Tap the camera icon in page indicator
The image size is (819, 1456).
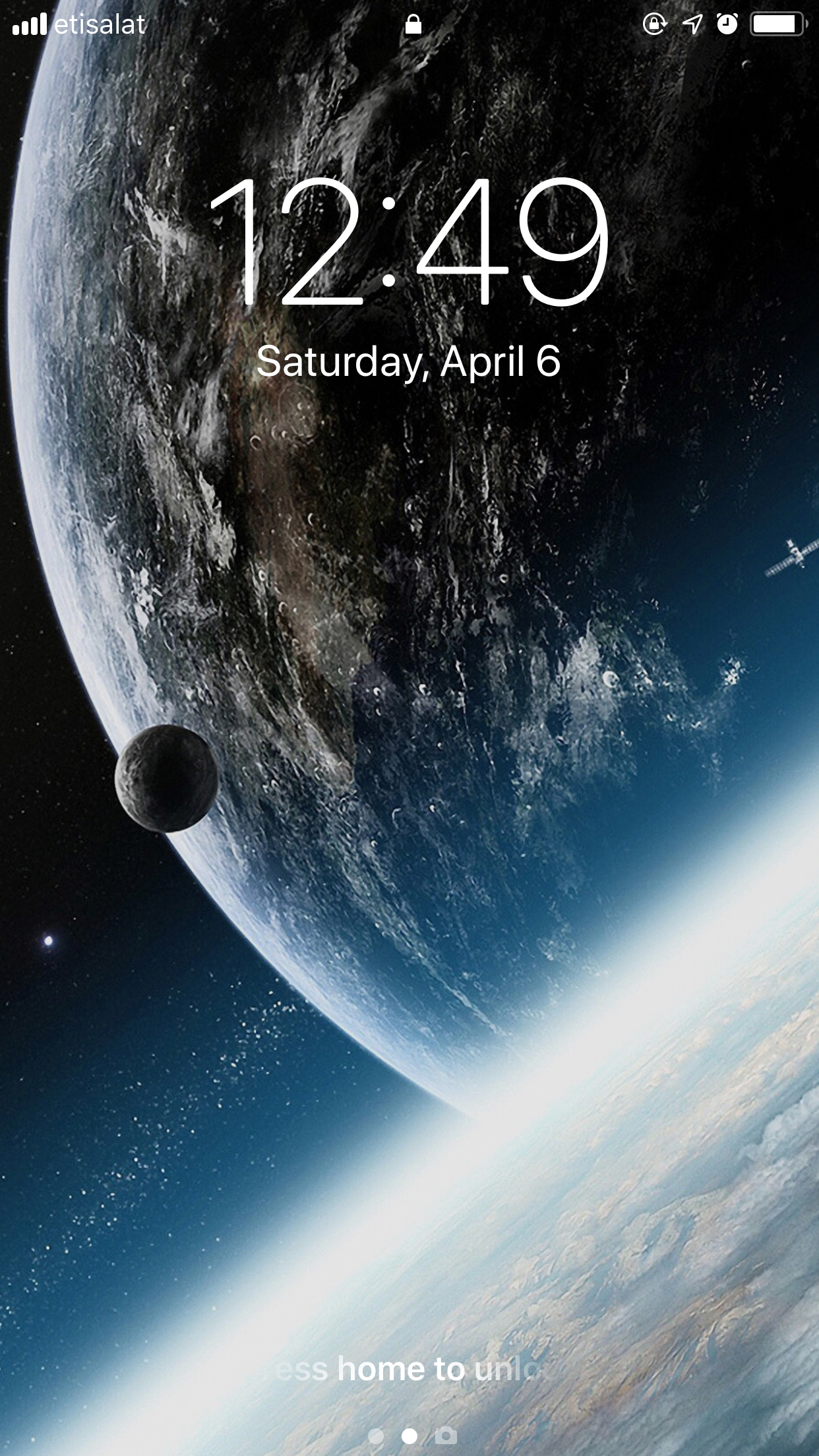point(446,1436)
